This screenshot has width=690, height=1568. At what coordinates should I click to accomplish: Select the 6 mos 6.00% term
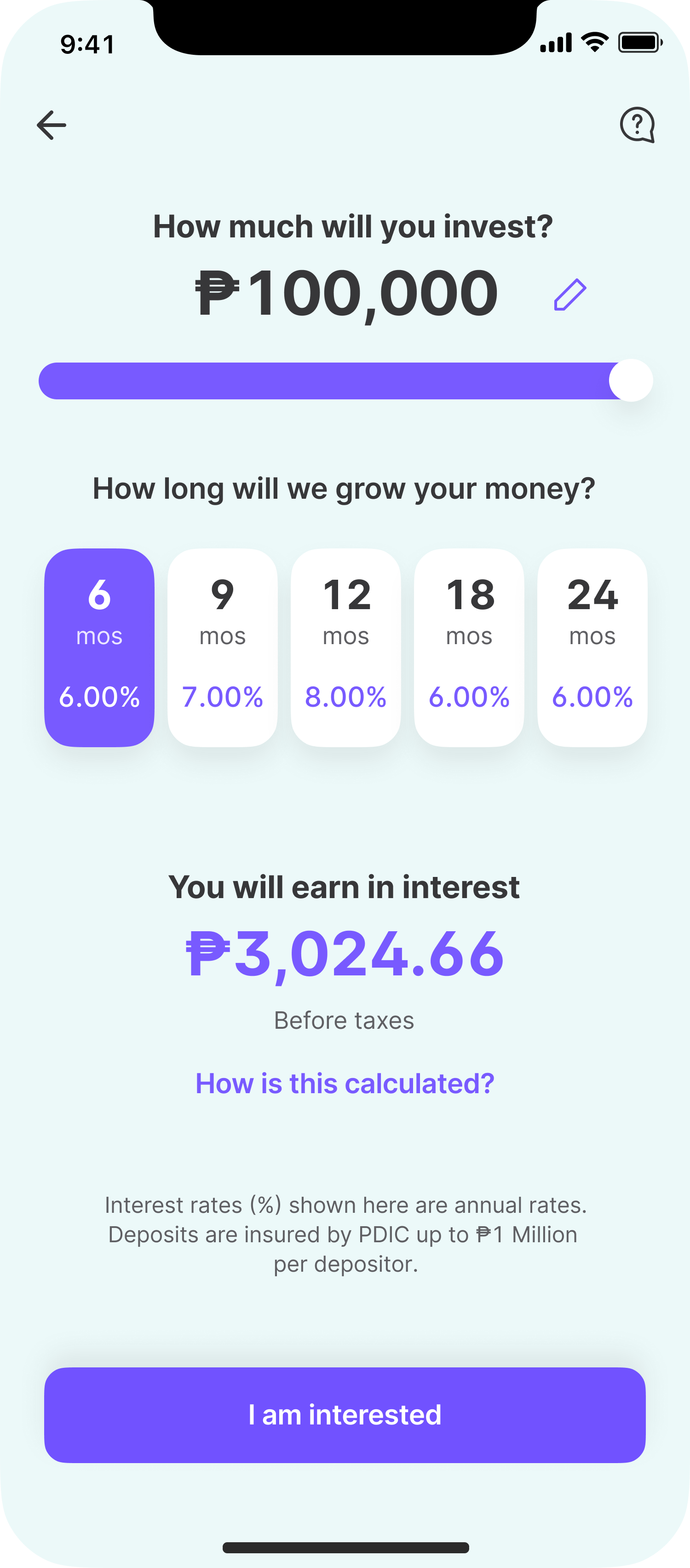click(x=99, y=647)
